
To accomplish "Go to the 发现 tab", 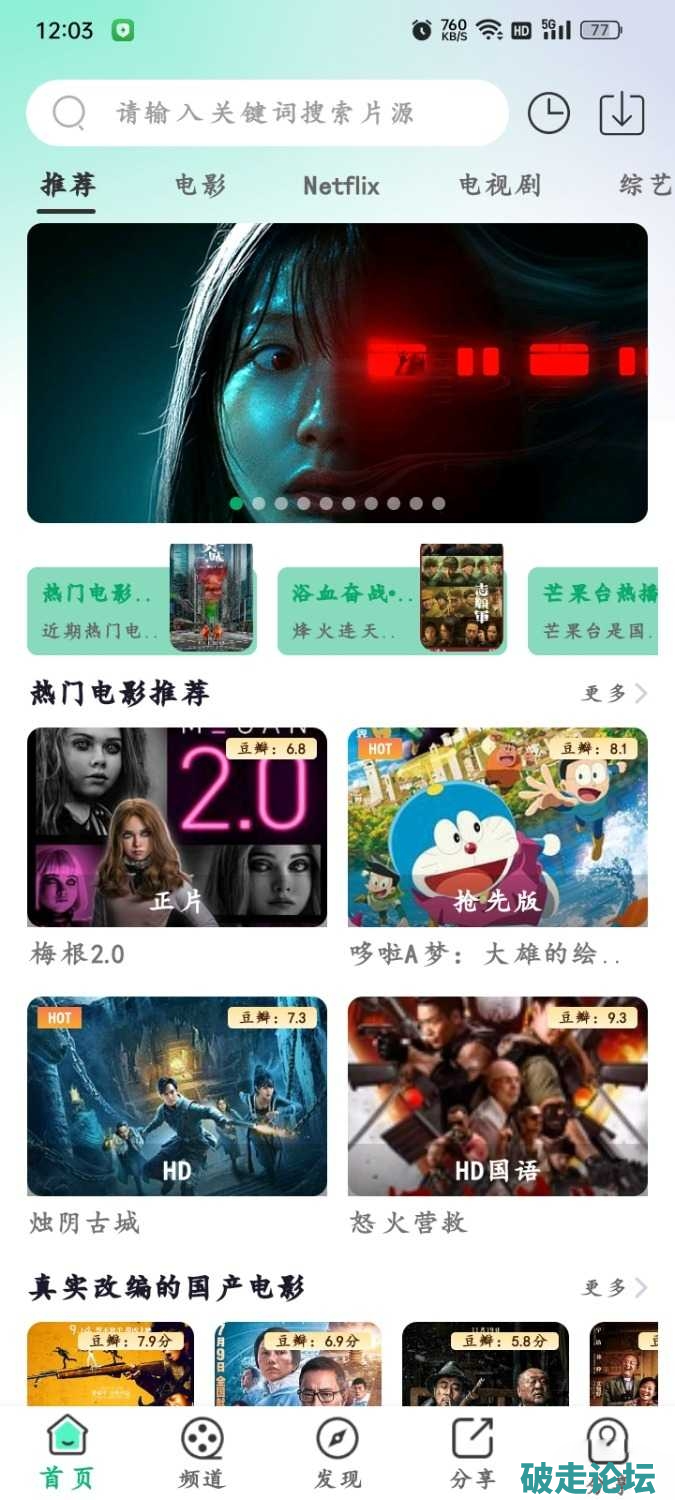I will coord(337,1453).
